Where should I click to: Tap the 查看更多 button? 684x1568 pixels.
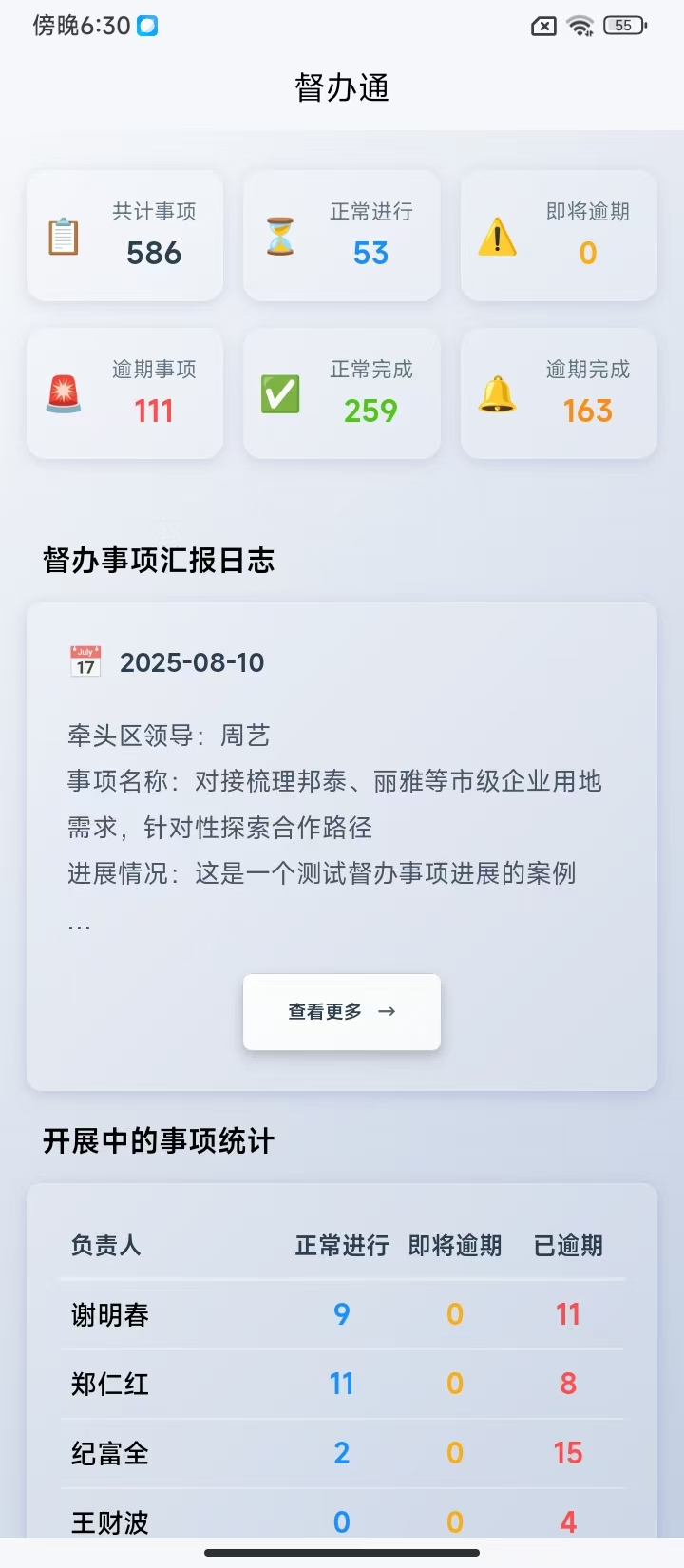click(341, 1011)
